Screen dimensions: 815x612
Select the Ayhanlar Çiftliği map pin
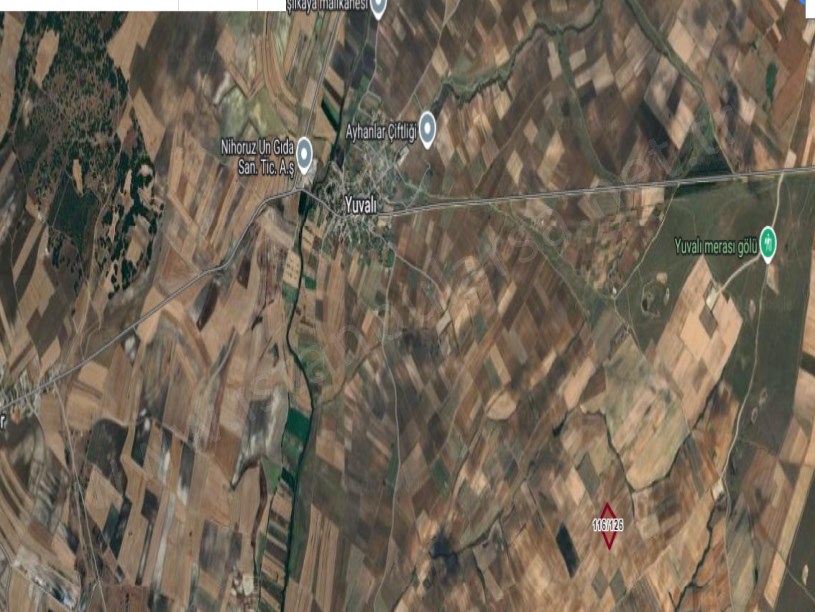coord(427,128)
